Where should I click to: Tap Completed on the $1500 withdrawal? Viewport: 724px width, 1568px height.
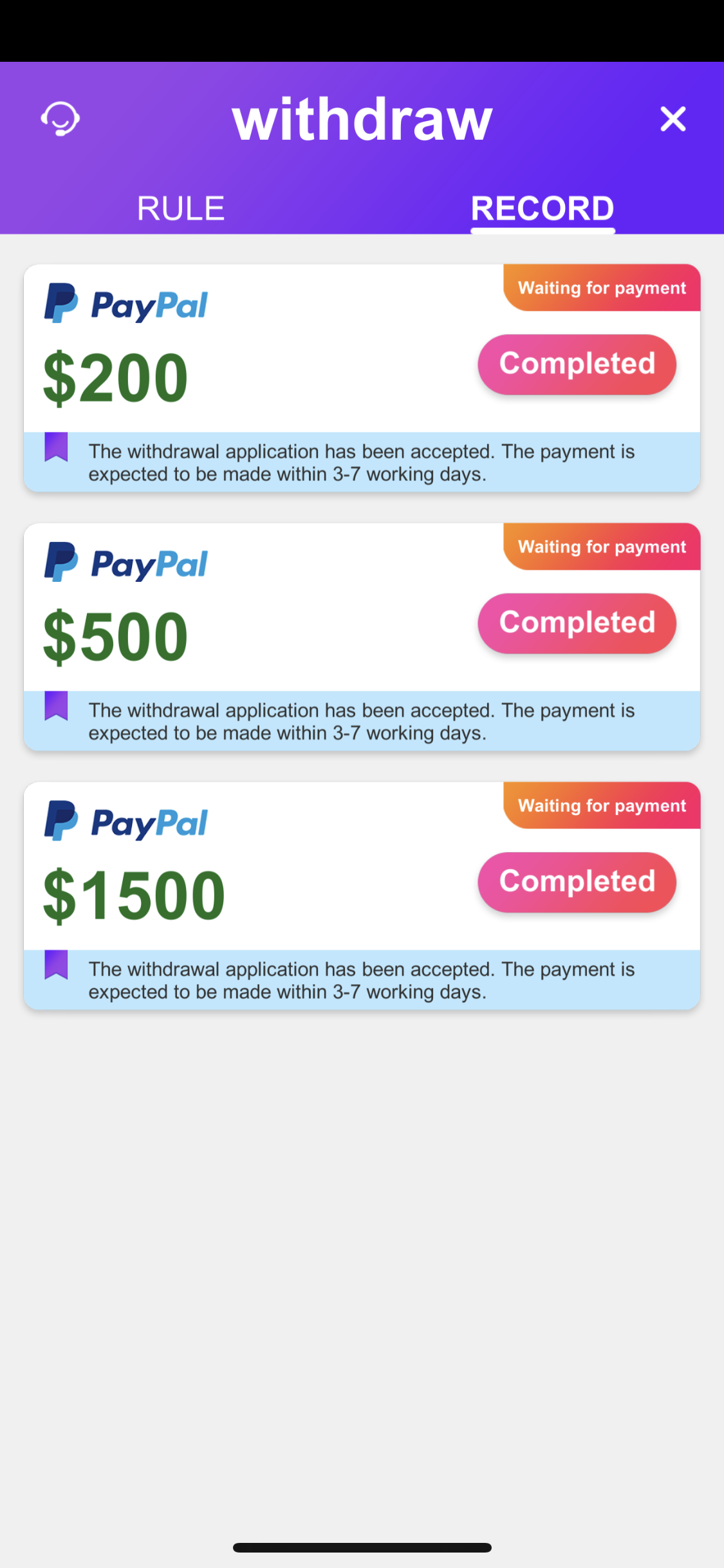577,882
